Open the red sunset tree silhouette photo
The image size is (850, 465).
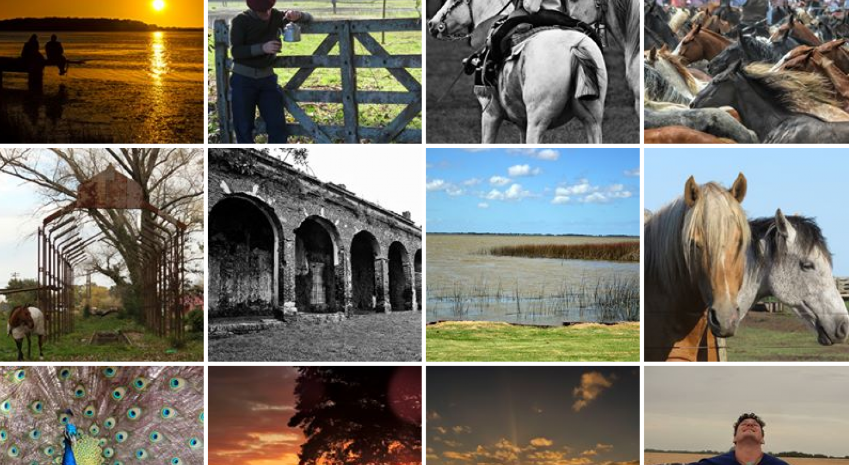(x=315, y=415)
